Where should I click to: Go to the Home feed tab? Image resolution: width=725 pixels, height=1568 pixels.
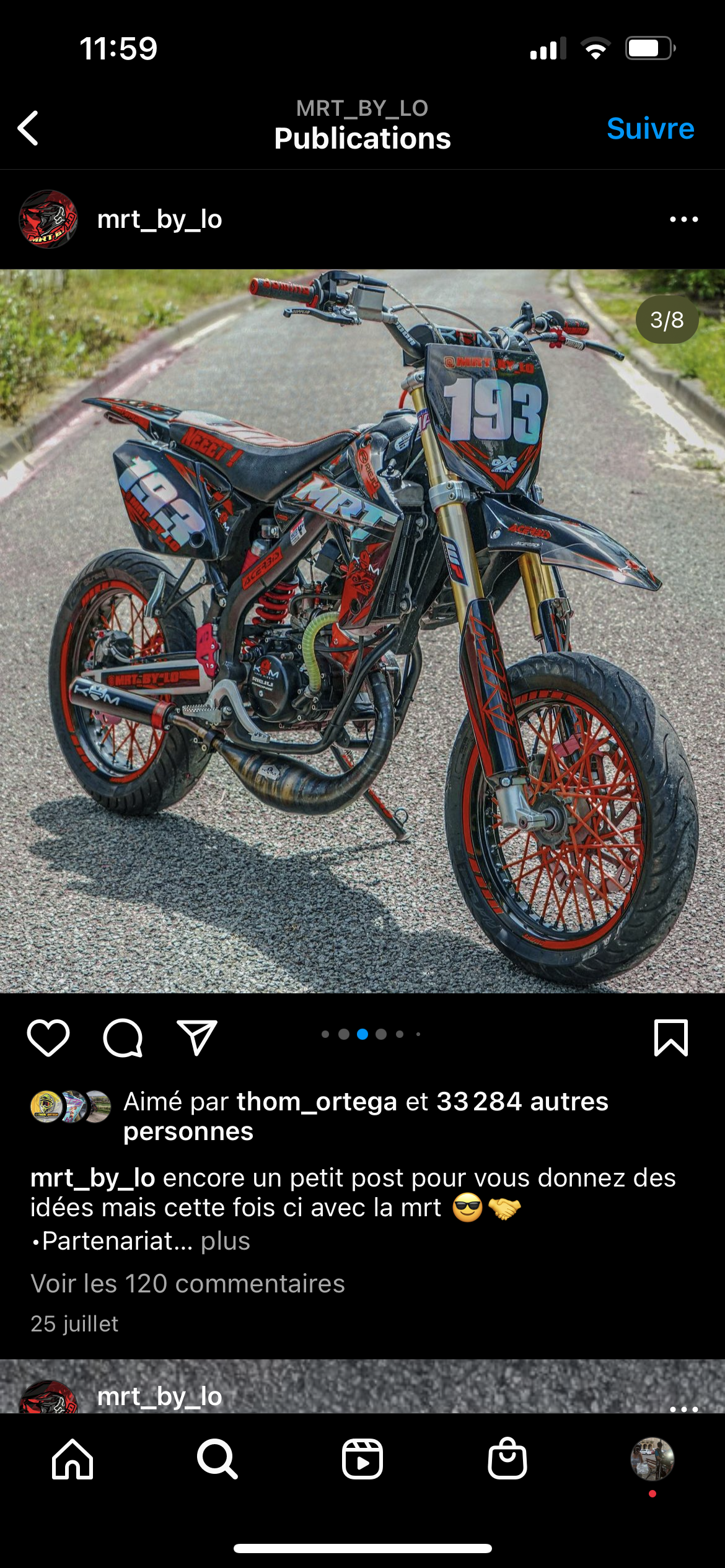(x=72, y=1459)
